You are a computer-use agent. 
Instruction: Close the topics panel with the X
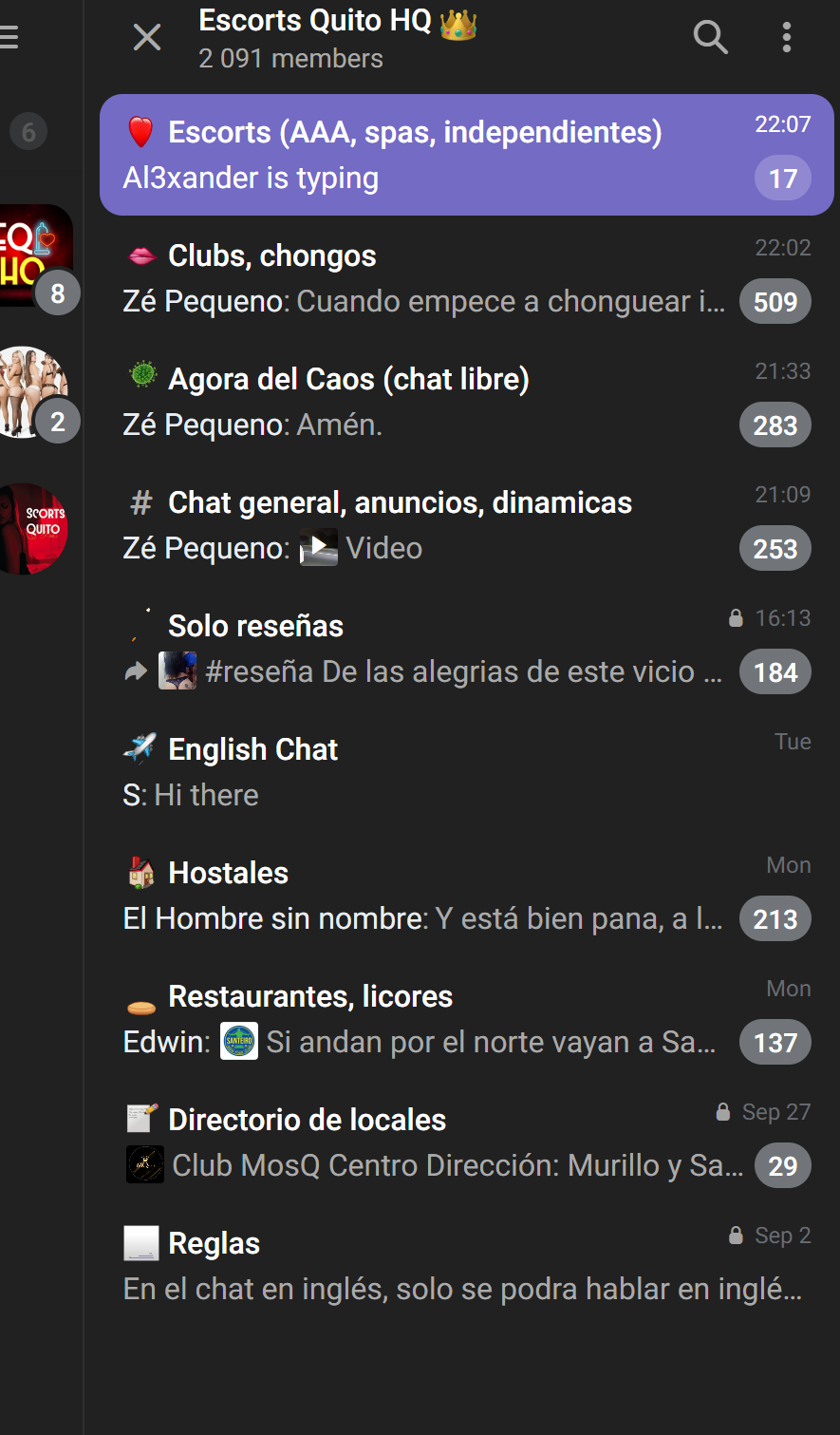point(147,38)
